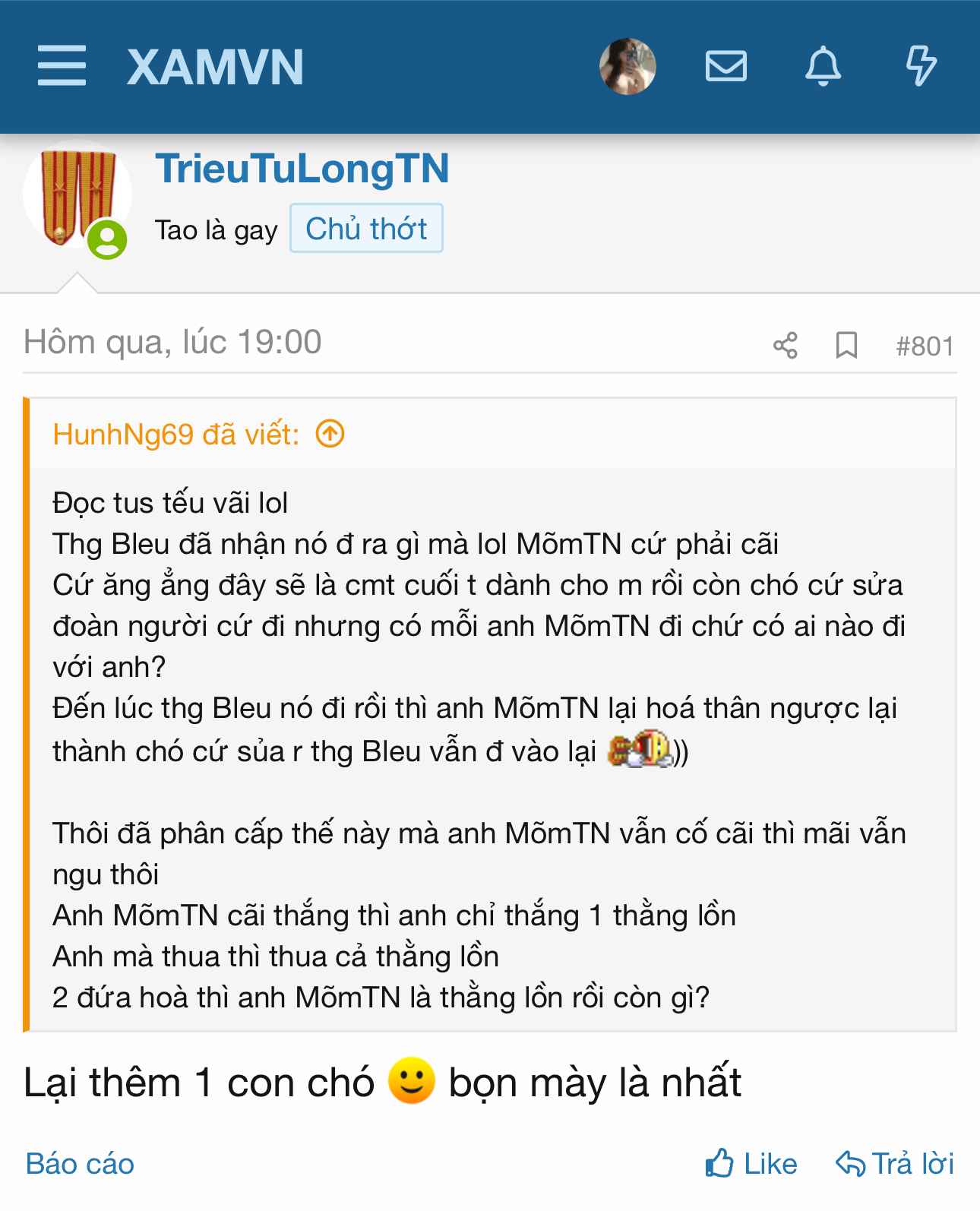Viewport: 980px width, 1211px height.
Task: Open the what's new lightning icon
Action: 921,66
